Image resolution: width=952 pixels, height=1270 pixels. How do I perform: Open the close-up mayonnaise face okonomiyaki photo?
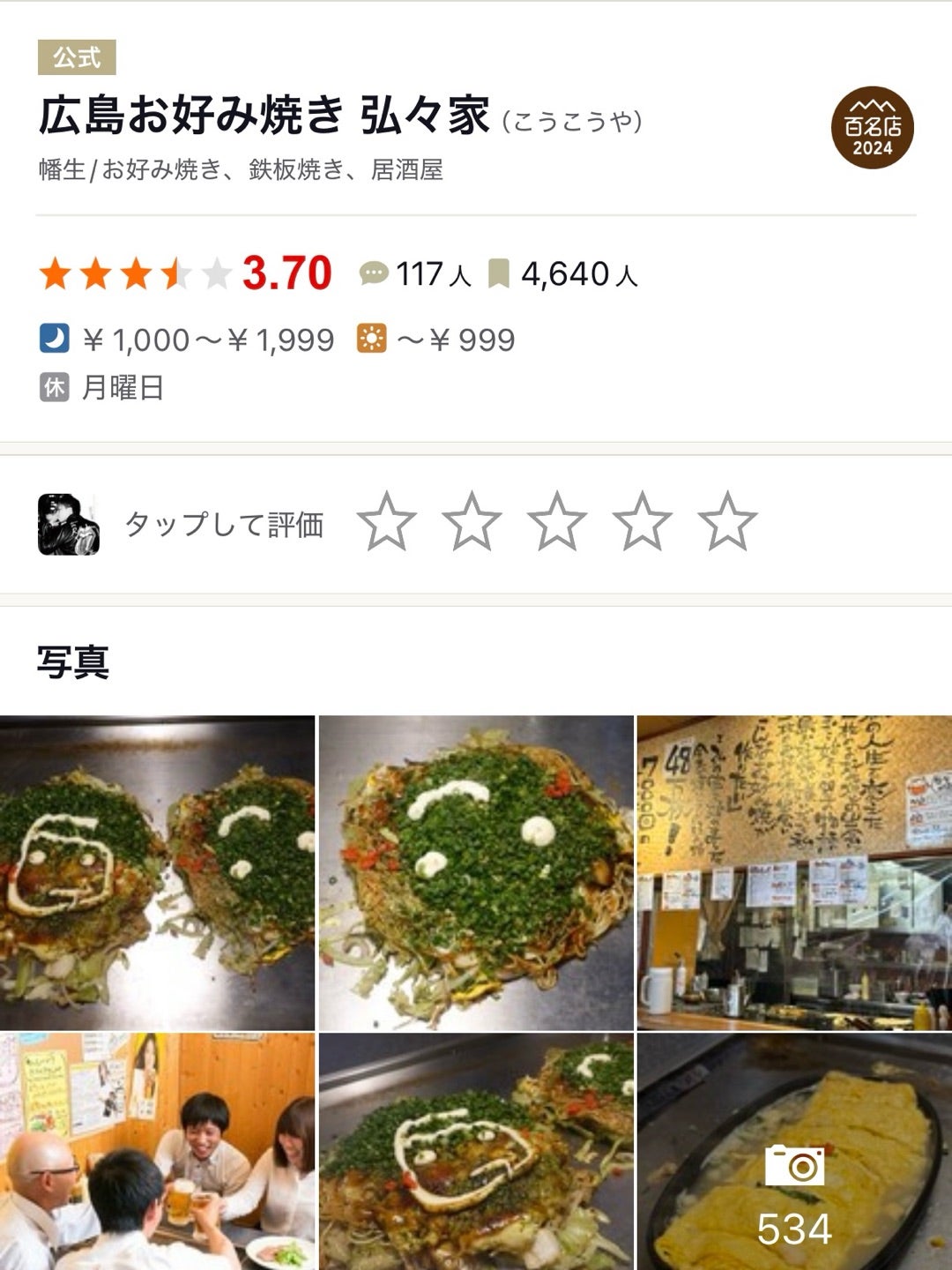point(476,1152)
